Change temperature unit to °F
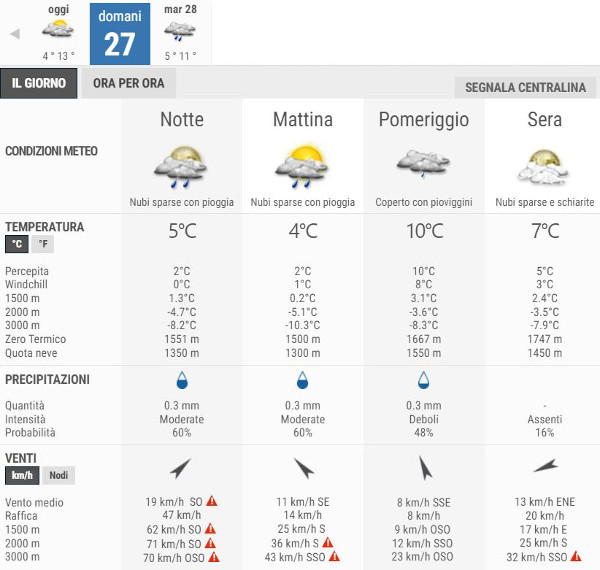The height and width of the screenshot is (570, 600). (x=42, y=244)
